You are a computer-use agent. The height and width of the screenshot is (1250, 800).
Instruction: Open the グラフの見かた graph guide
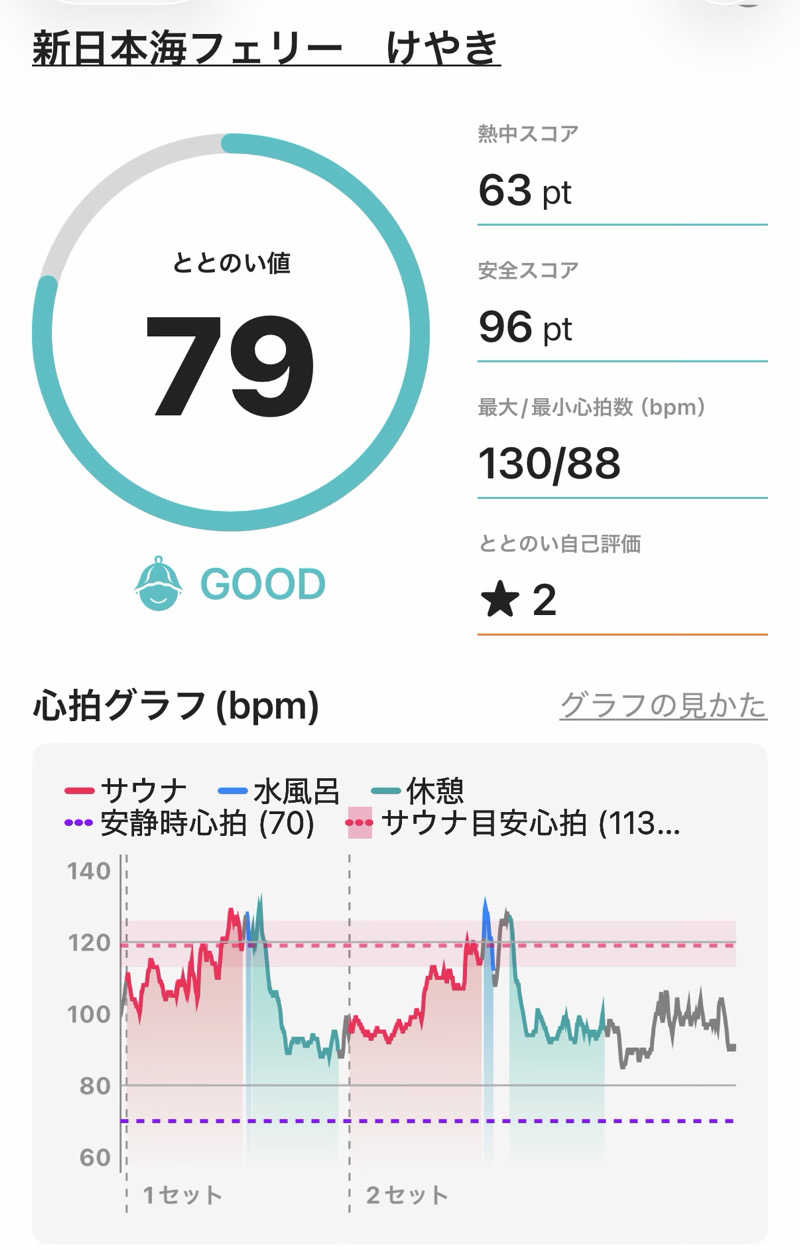pyautogui.click(x=662, y=705)
